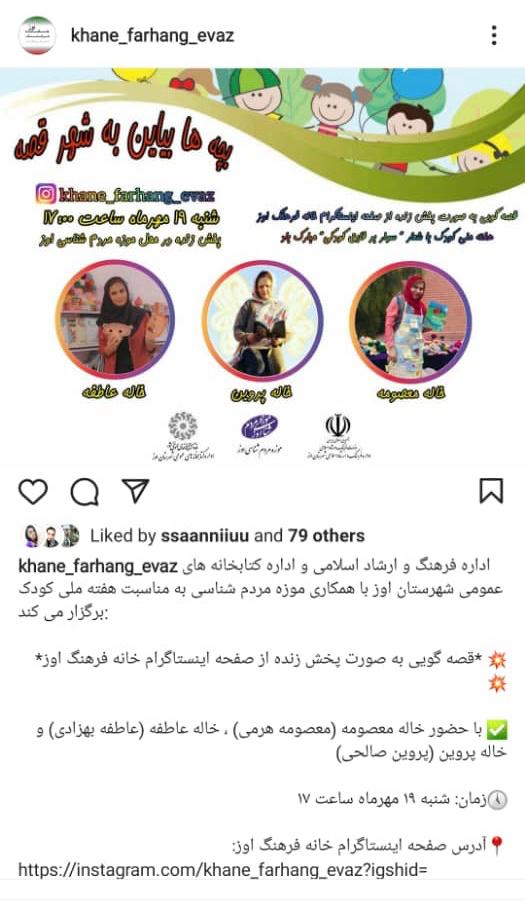Open khane_farhang_evaz username in the caption
The image size is (525, 901).
pyautogui.click(x=98, y=566)
